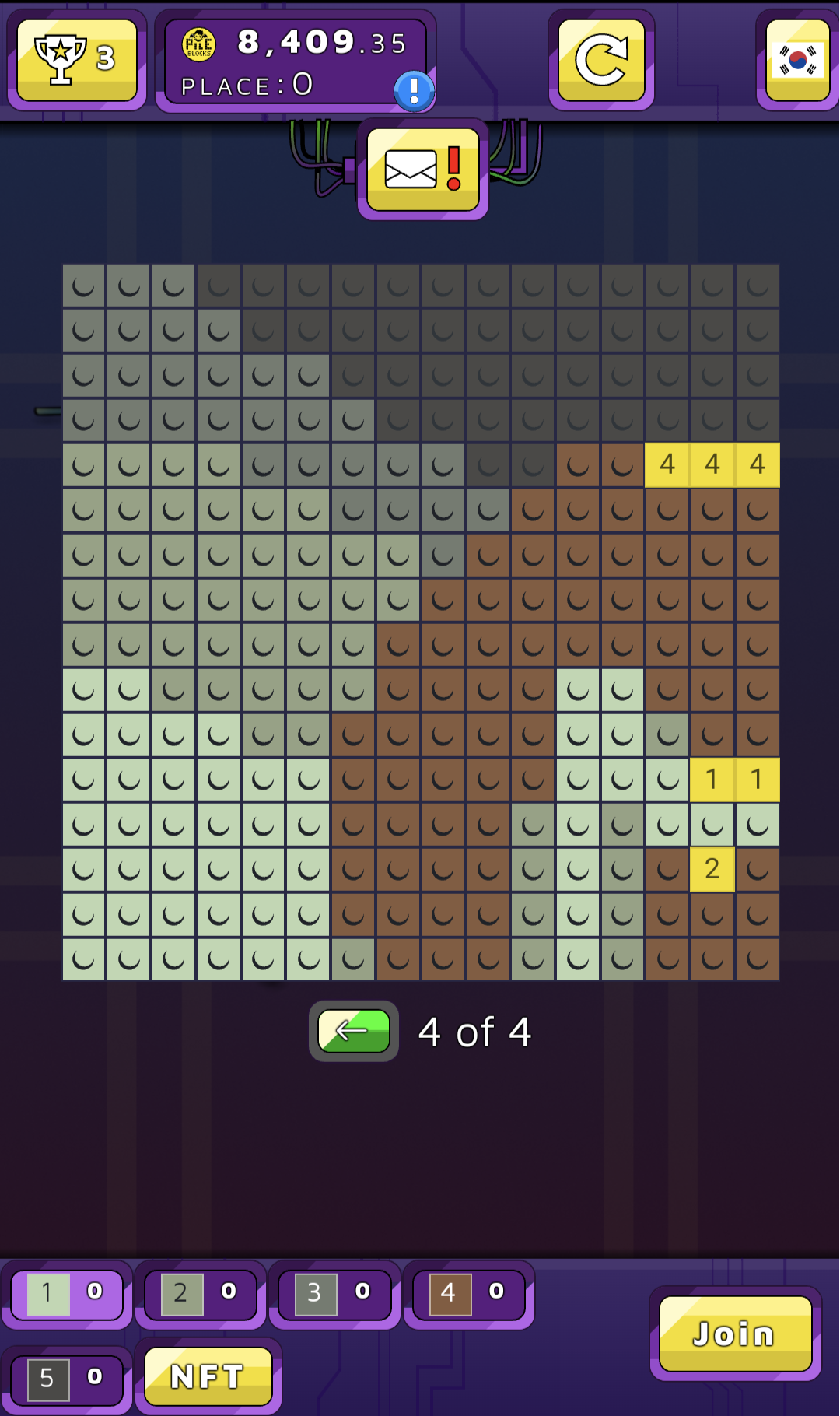
Task: Open the mail message button
Action: coord(422,169)
